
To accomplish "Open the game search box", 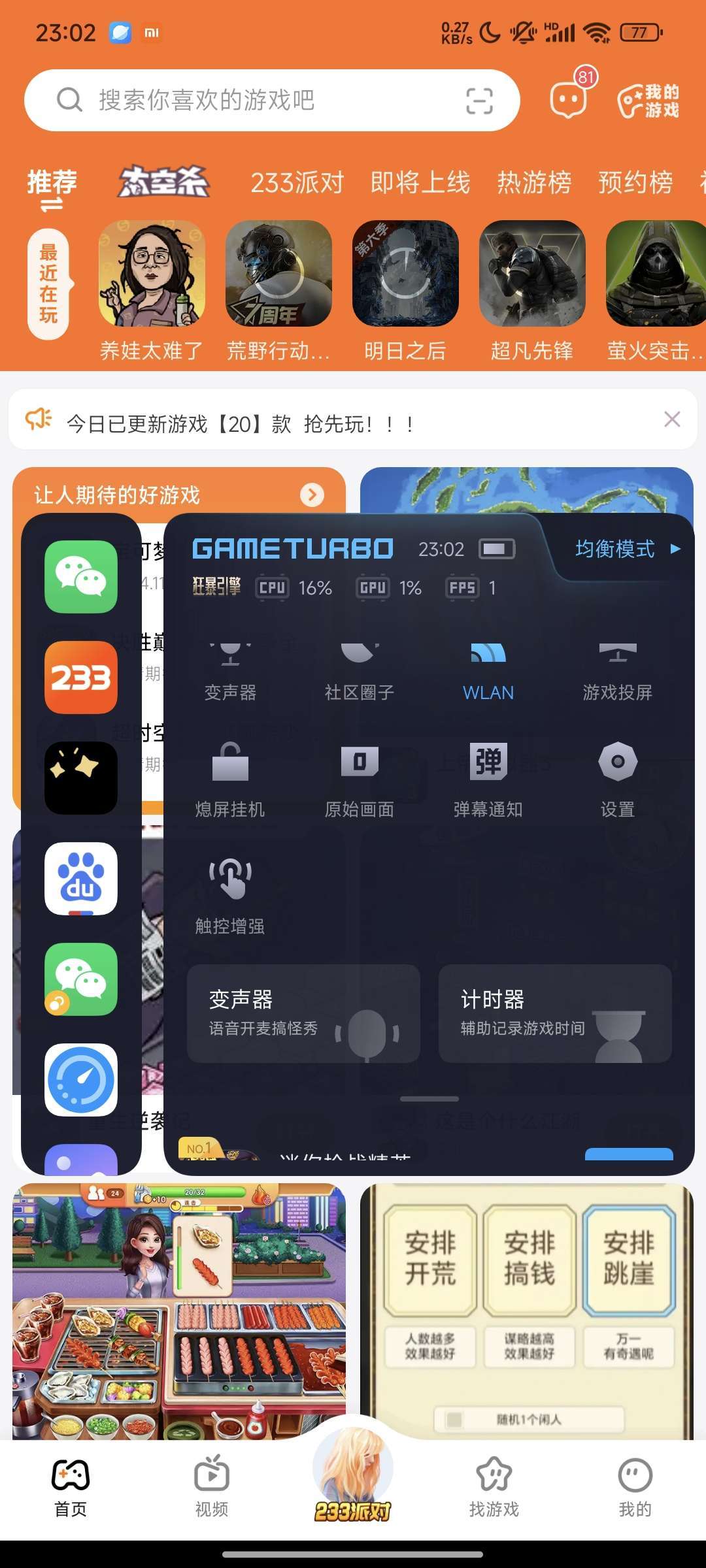I will coord(261,100).
